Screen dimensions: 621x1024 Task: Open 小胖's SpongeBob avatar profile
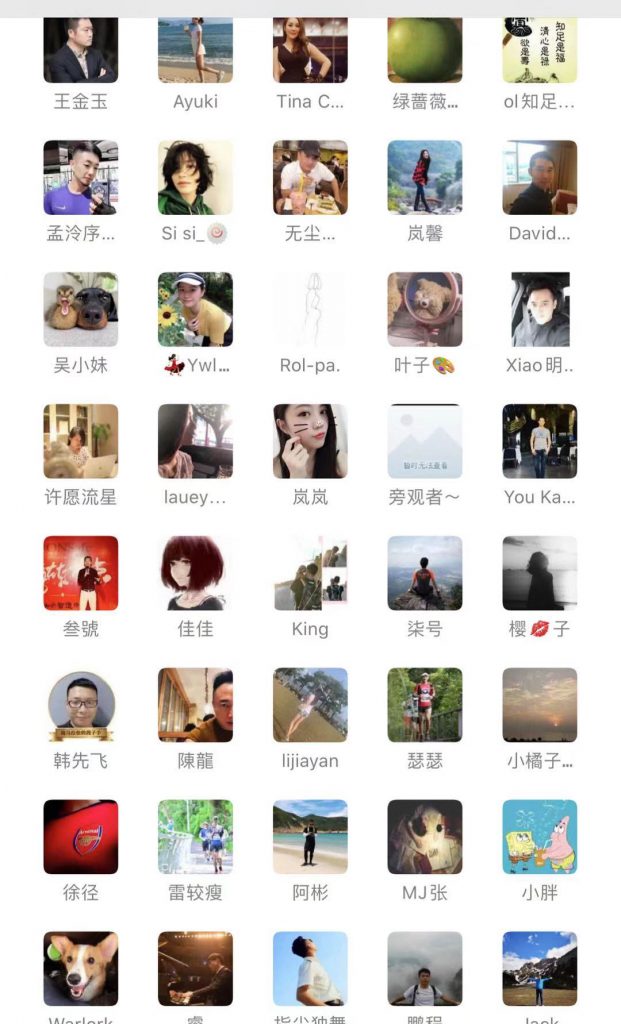click(540, 837)
